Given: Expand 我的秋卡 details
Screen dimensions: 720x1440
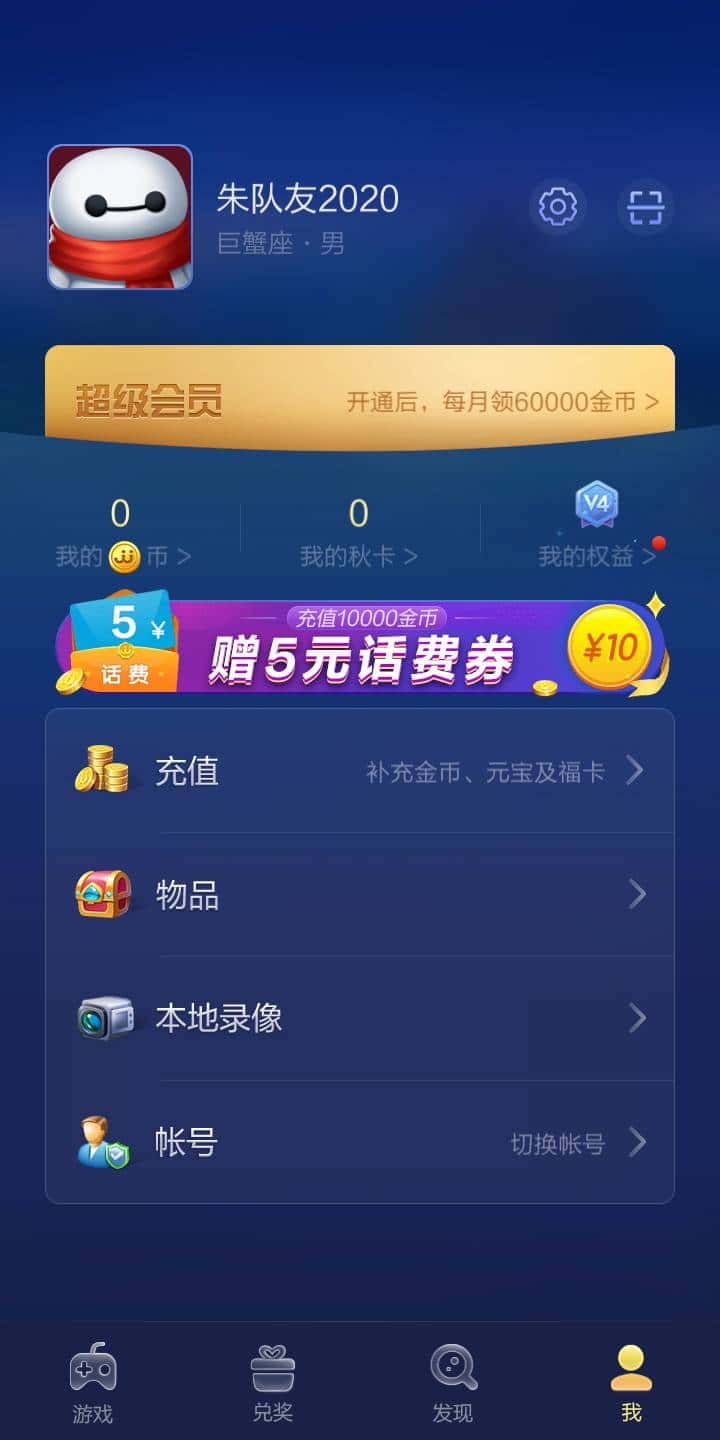Looking at the screenshot, I should (360, 553).
